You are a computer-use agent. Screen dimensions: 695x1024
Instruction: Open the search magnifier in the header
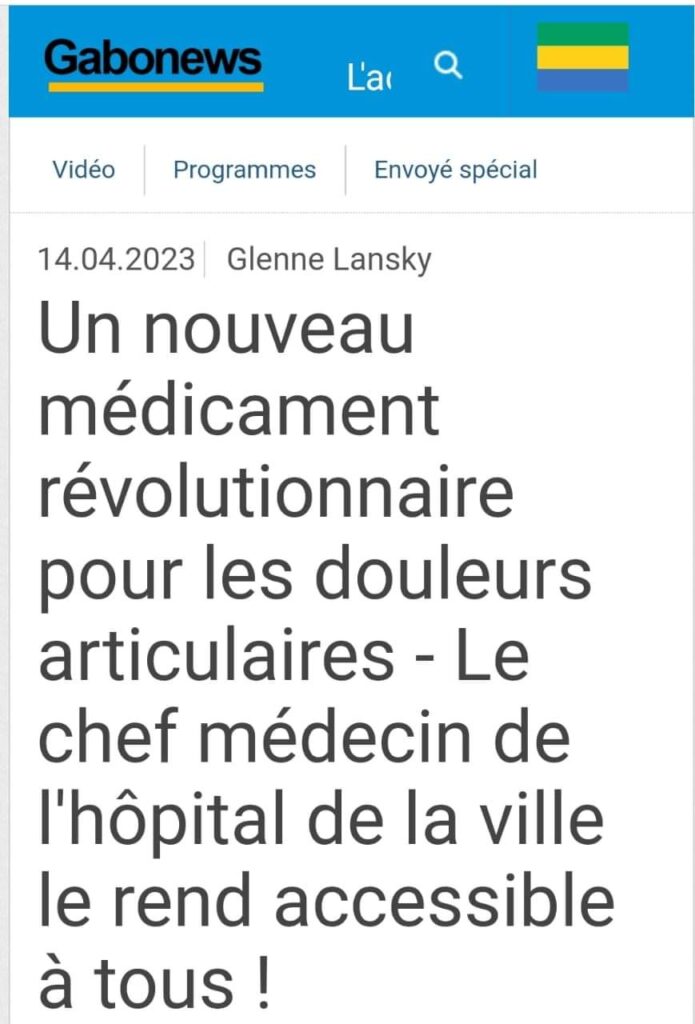coord(450,67)
